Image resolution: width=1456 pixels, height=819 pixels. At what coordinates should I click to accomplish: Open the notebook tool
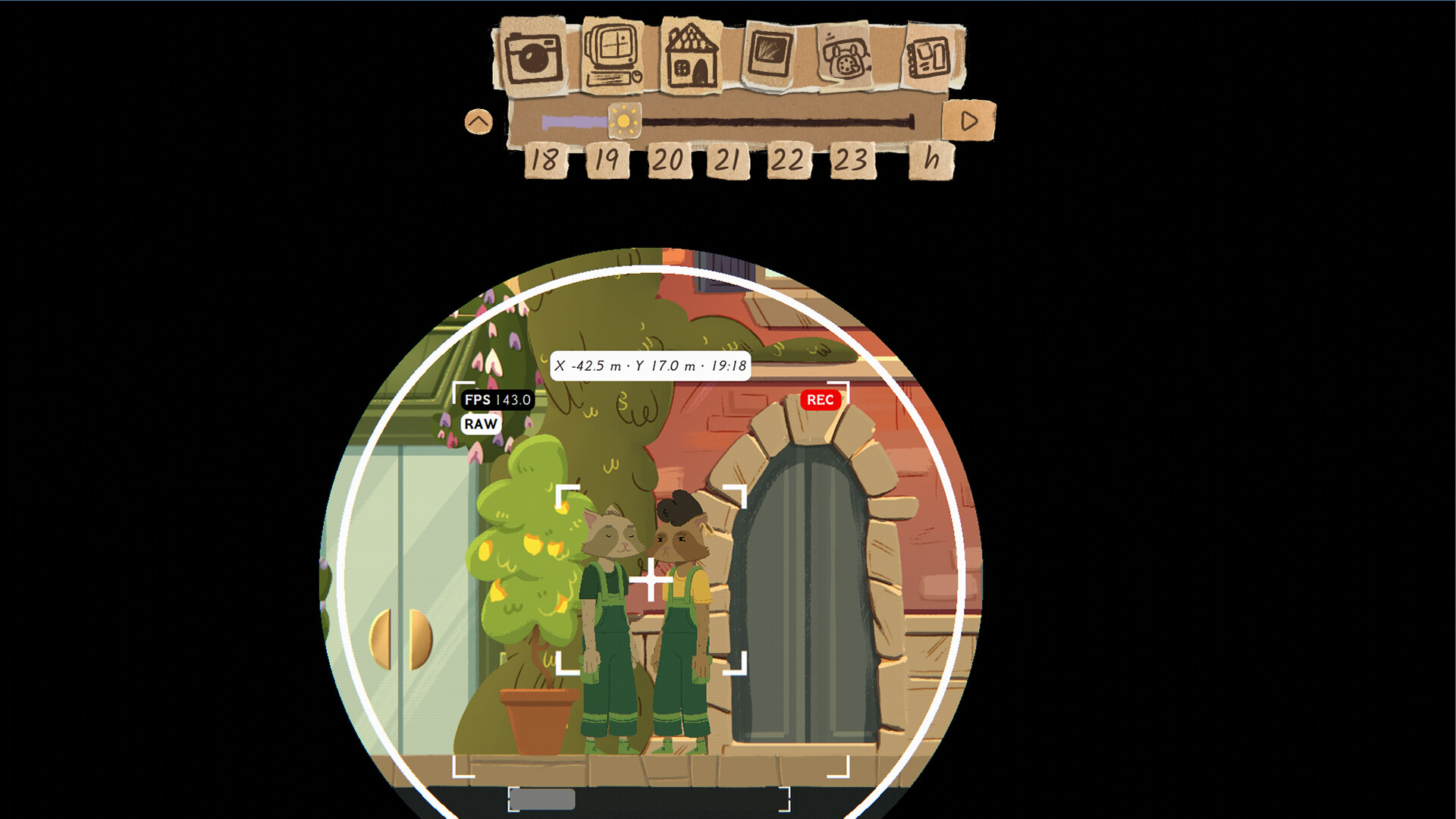tap(930, 58)
